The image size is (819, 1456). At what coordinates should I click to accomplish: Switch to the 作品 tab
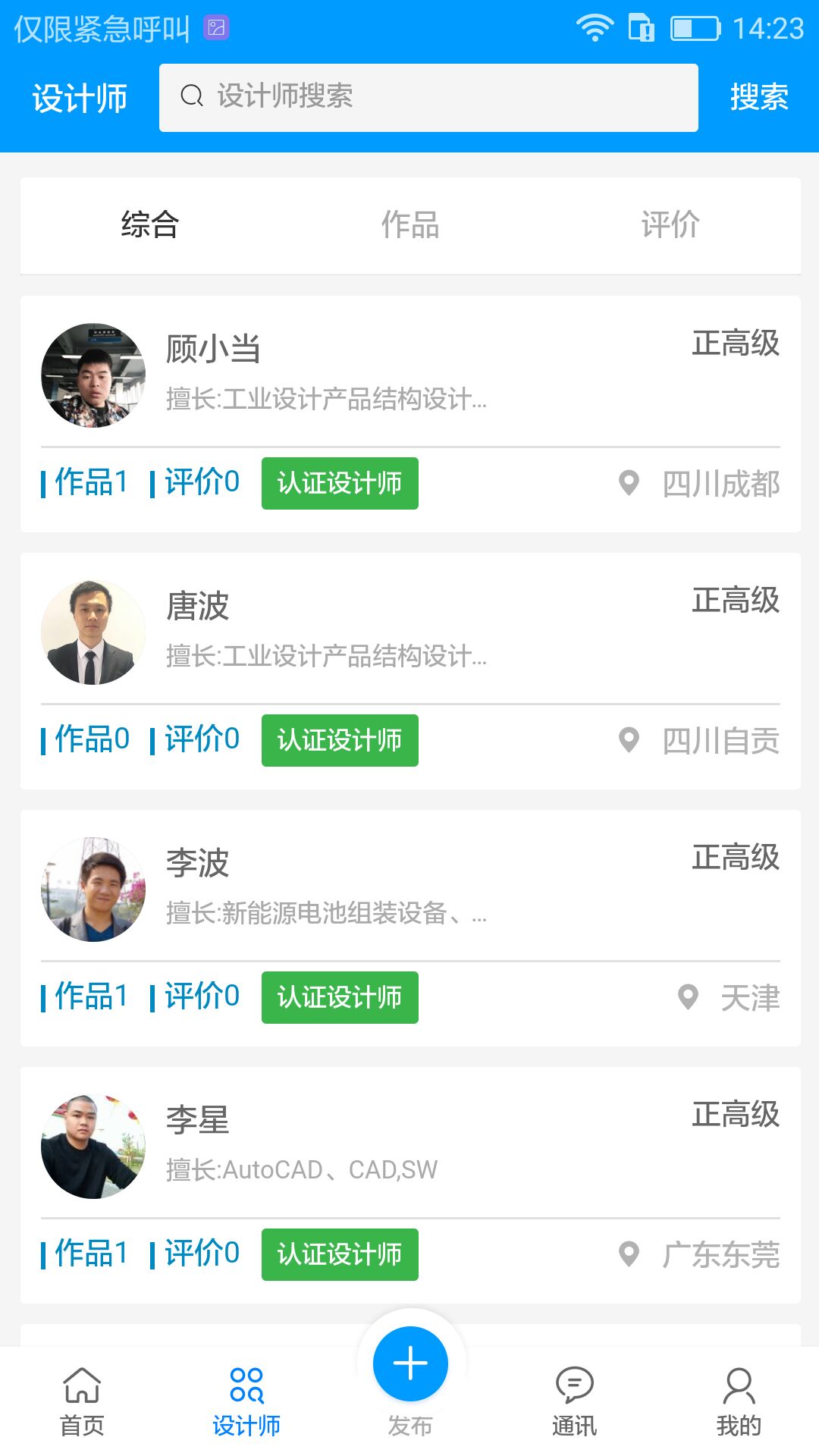(410, 224)
